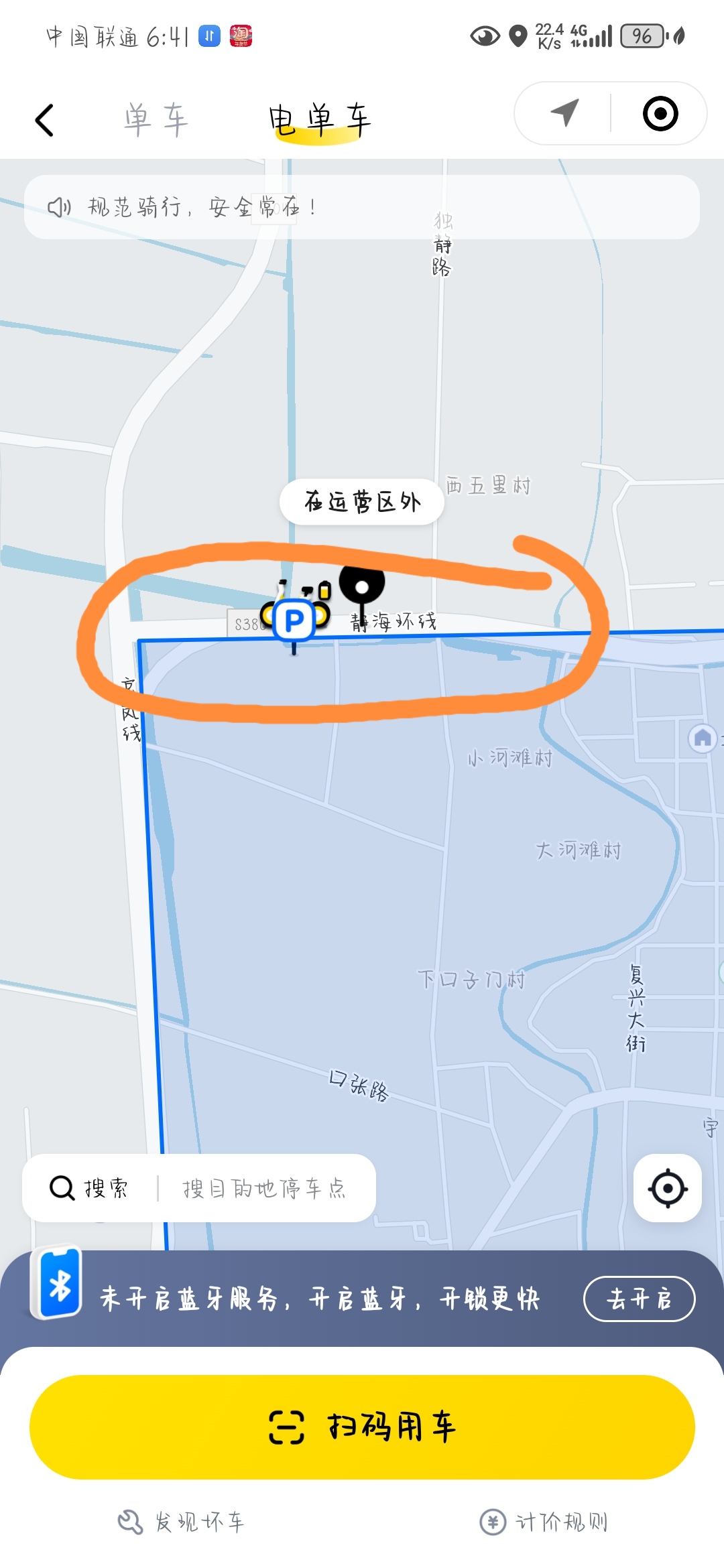Recenter map to my location
The height and width of the screenshot is (1568, 724).
pyautogui.click(x=668, y=1188)
